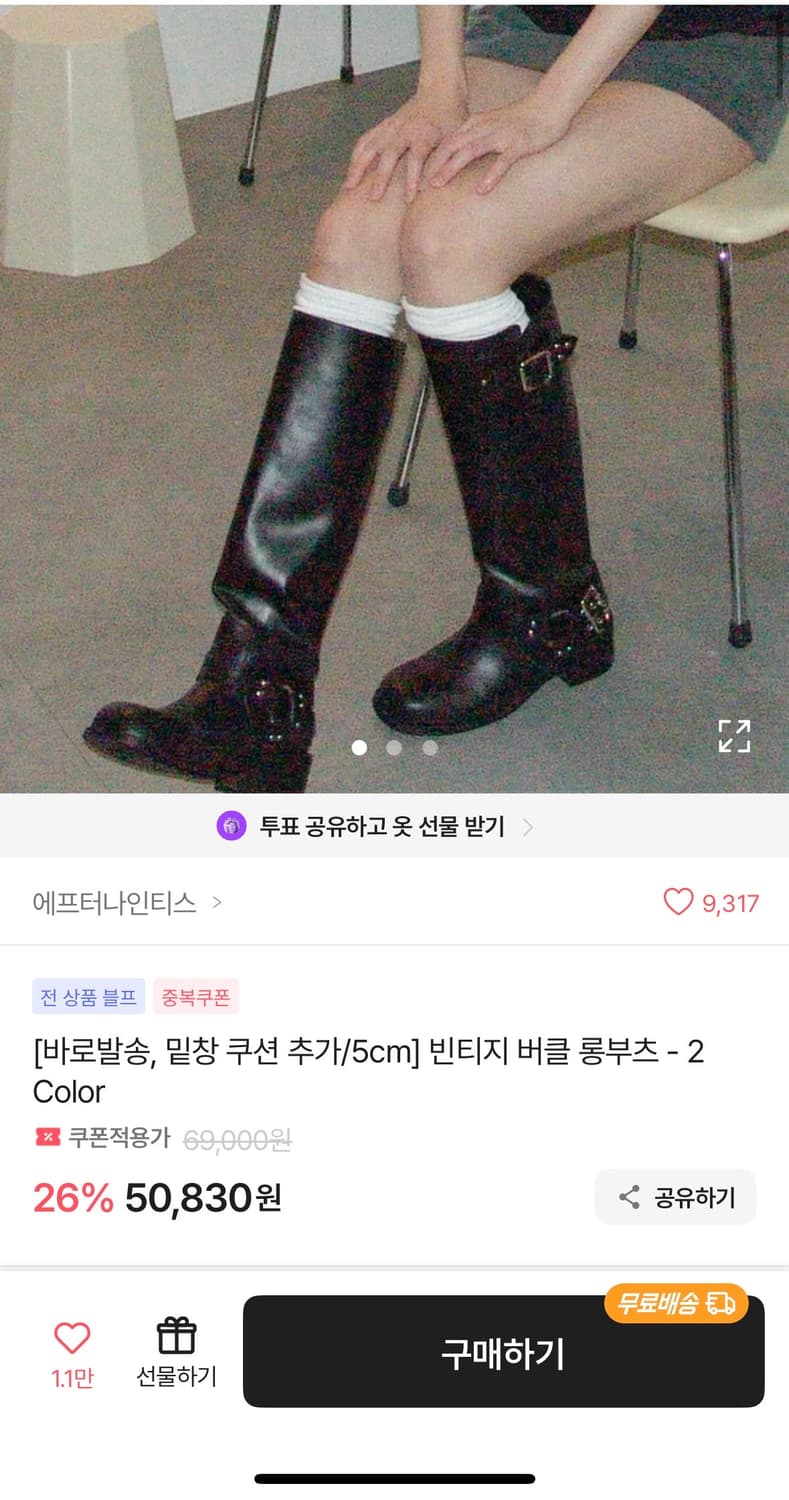This screenshot has height=1500, width=789.
Task: Open the 투표 공유하고 옷 선물 받기 banner chevron
Action: 529,827
